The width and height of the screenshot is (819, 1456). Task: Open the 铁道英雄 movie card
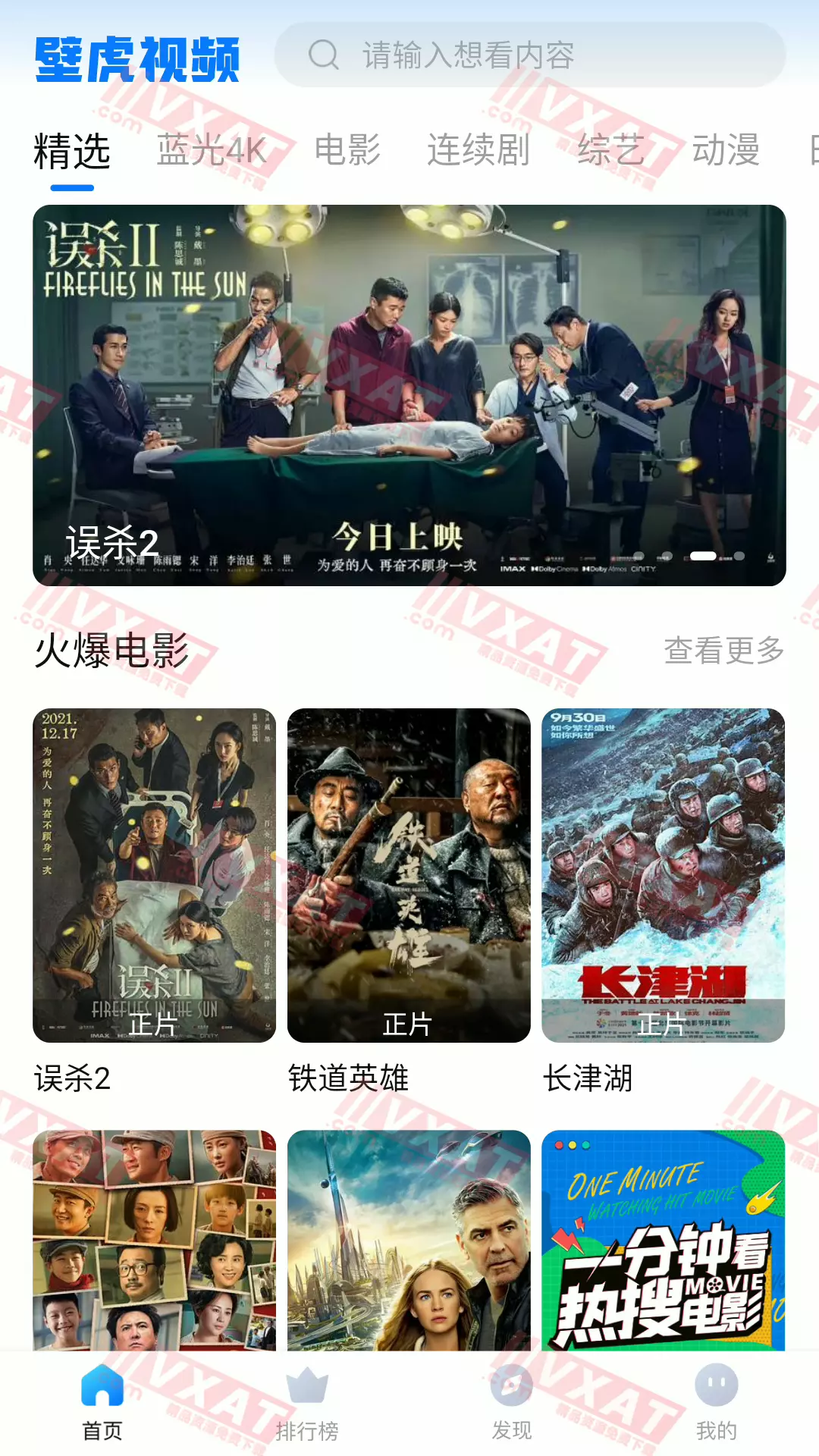(409, 876)
